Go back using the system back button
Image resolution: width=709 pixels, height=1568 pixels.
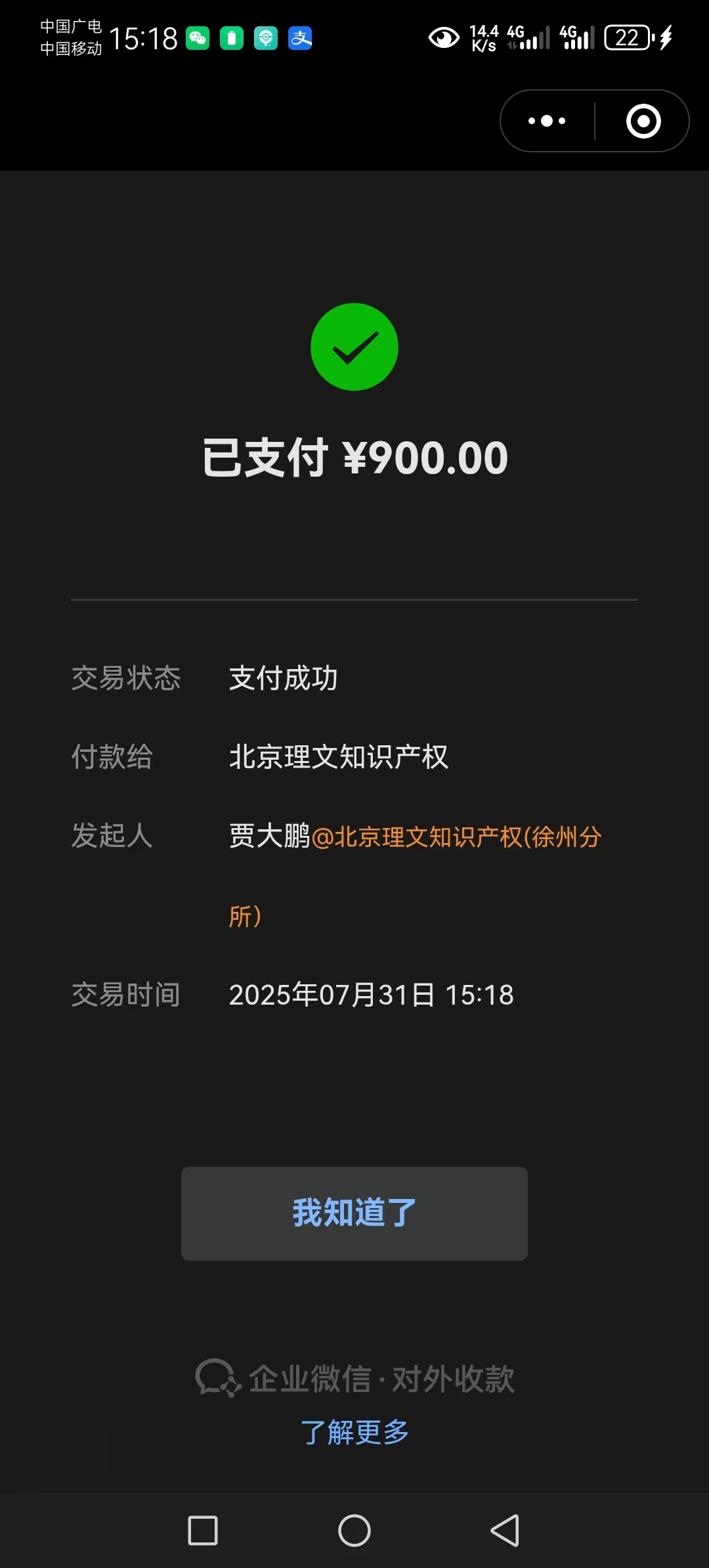click(505, 1531)
